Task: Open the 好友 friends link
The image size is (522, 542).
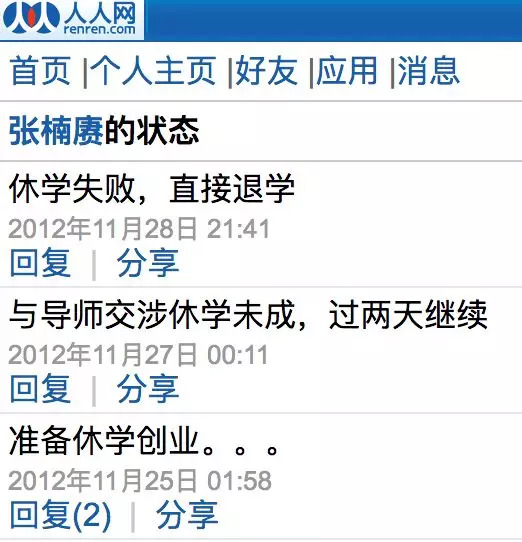Action: point(267,71)
